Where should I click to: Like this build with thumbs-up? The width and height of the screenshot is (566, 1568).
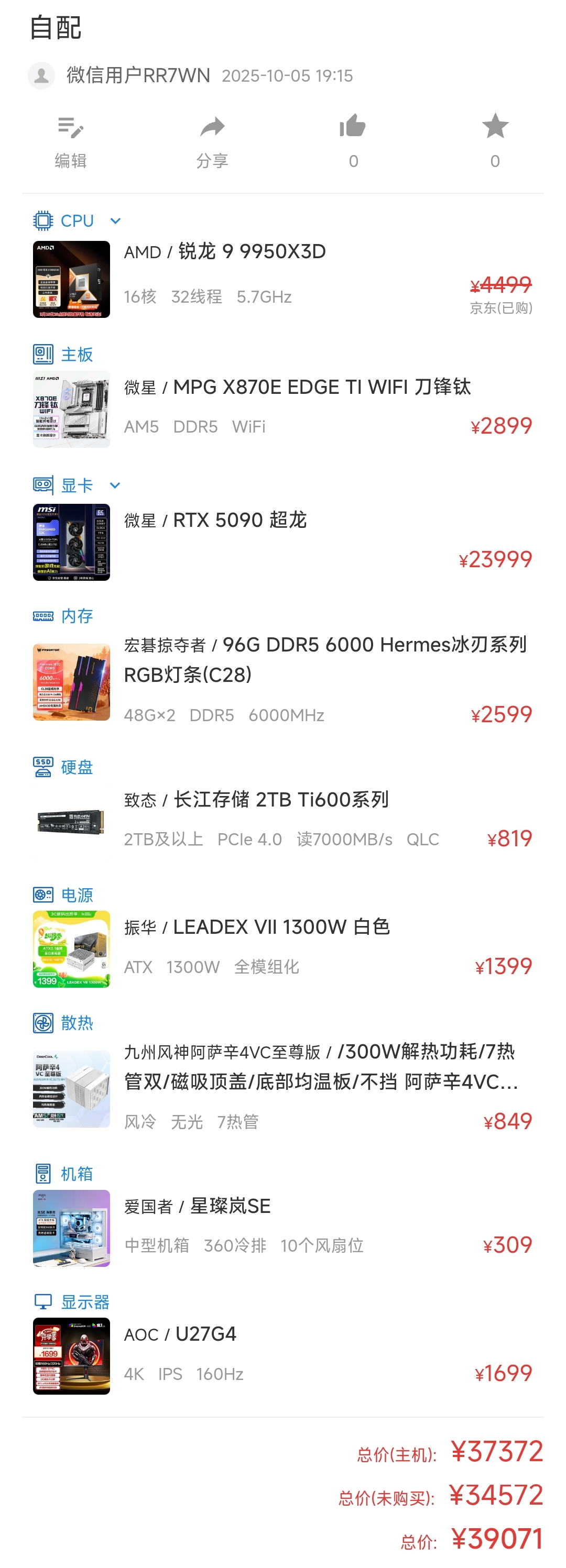(353, 141)
